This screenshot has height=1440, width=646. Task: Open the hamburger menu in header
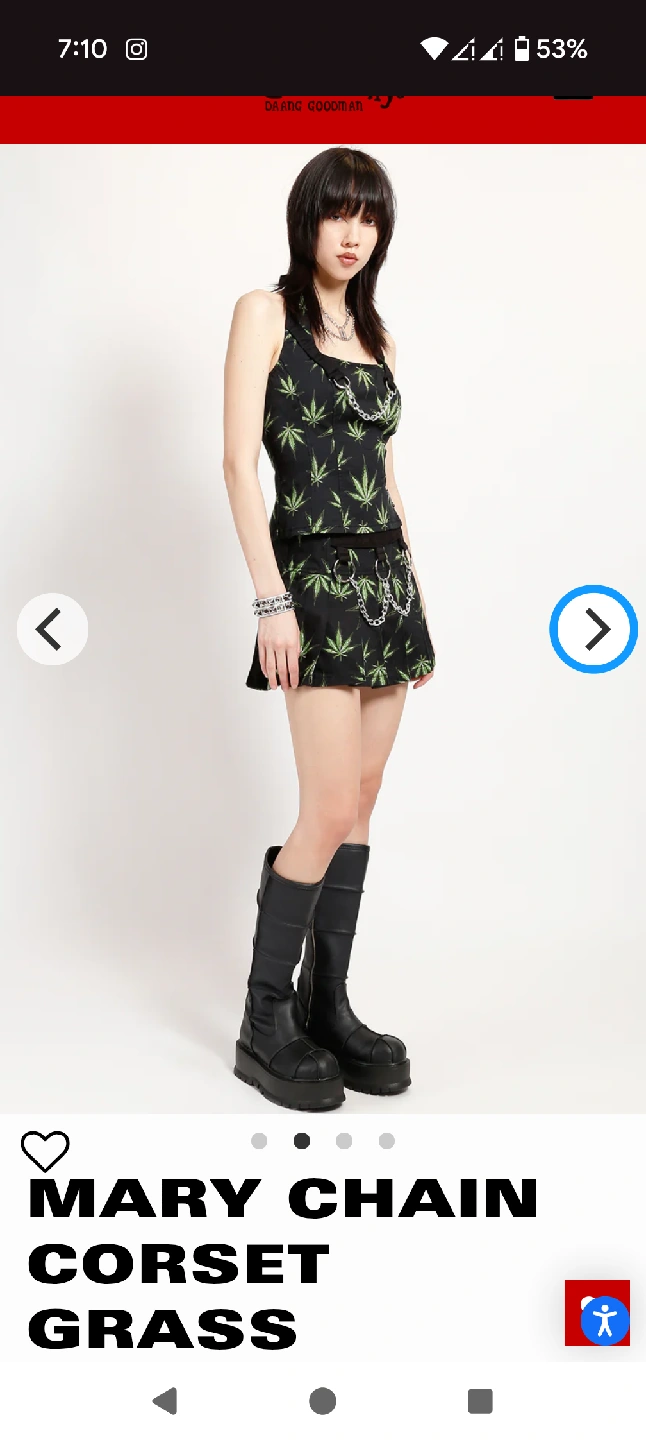coord(573,96)
